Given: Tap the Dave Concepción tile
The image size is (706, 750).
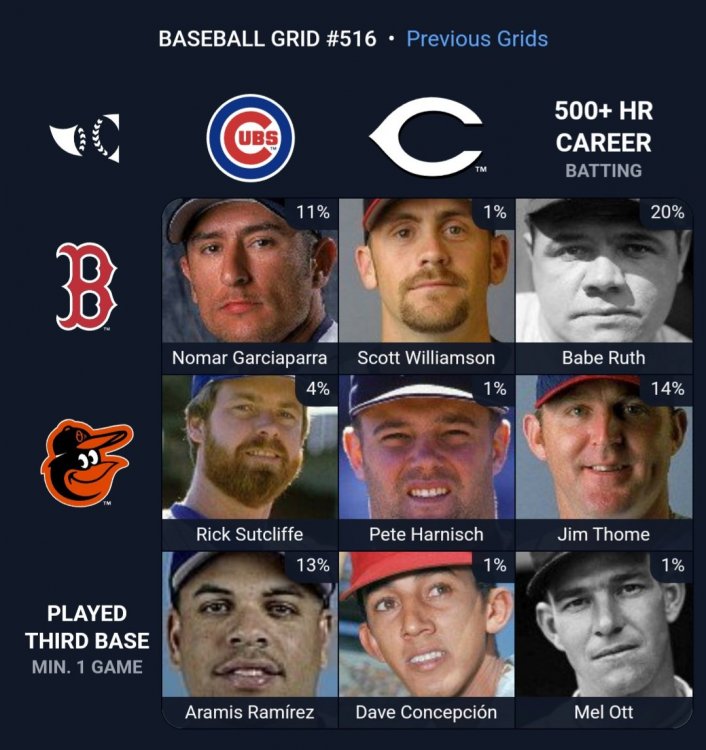Looking at the screenshot, I should 426,638.
